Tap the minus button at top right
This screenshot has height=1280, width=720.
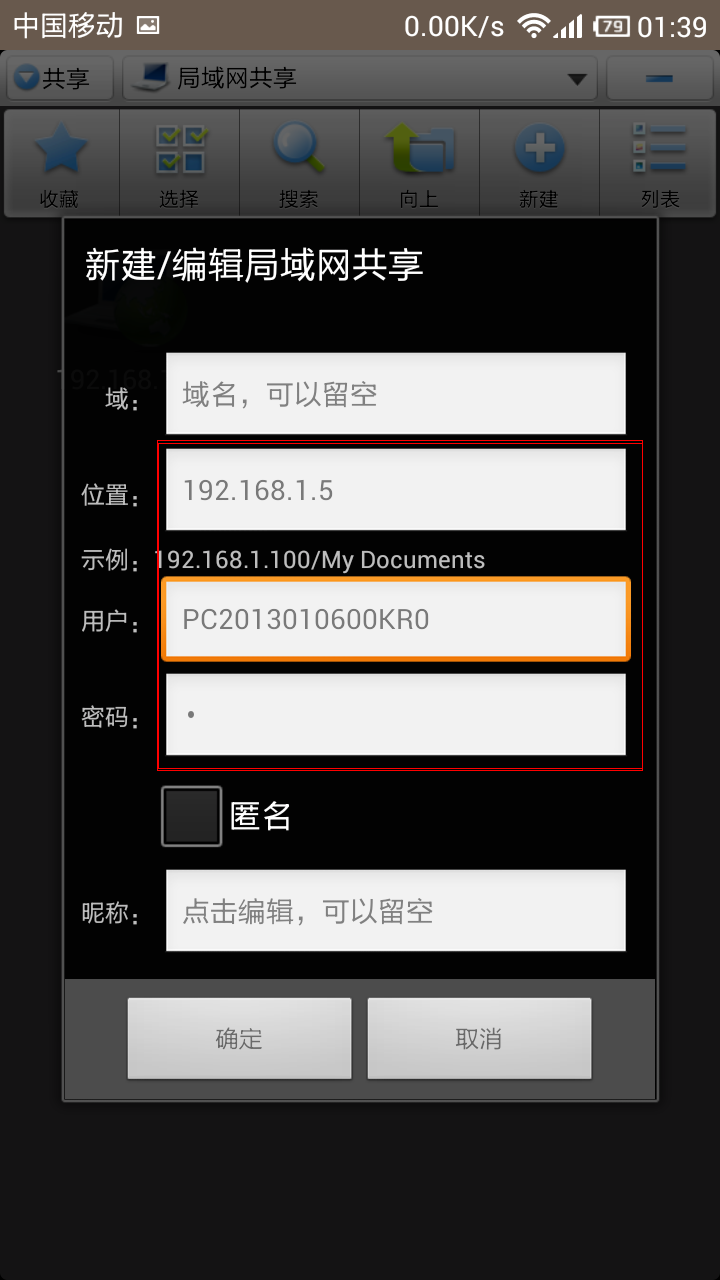tap(658, 78)
